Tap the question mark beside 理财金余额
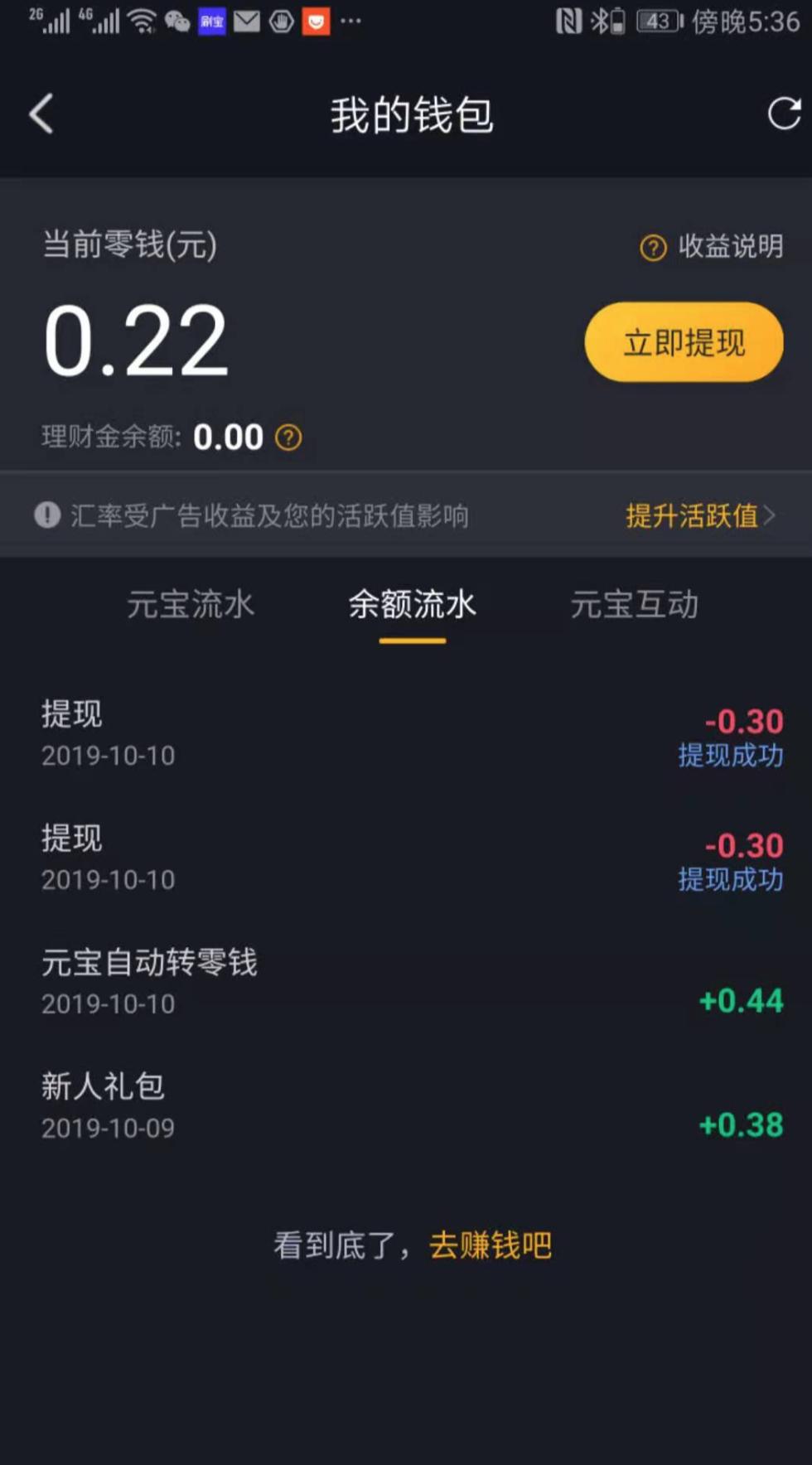The height and width of the screenshot is (1465, 812). [x=288, y=438]
